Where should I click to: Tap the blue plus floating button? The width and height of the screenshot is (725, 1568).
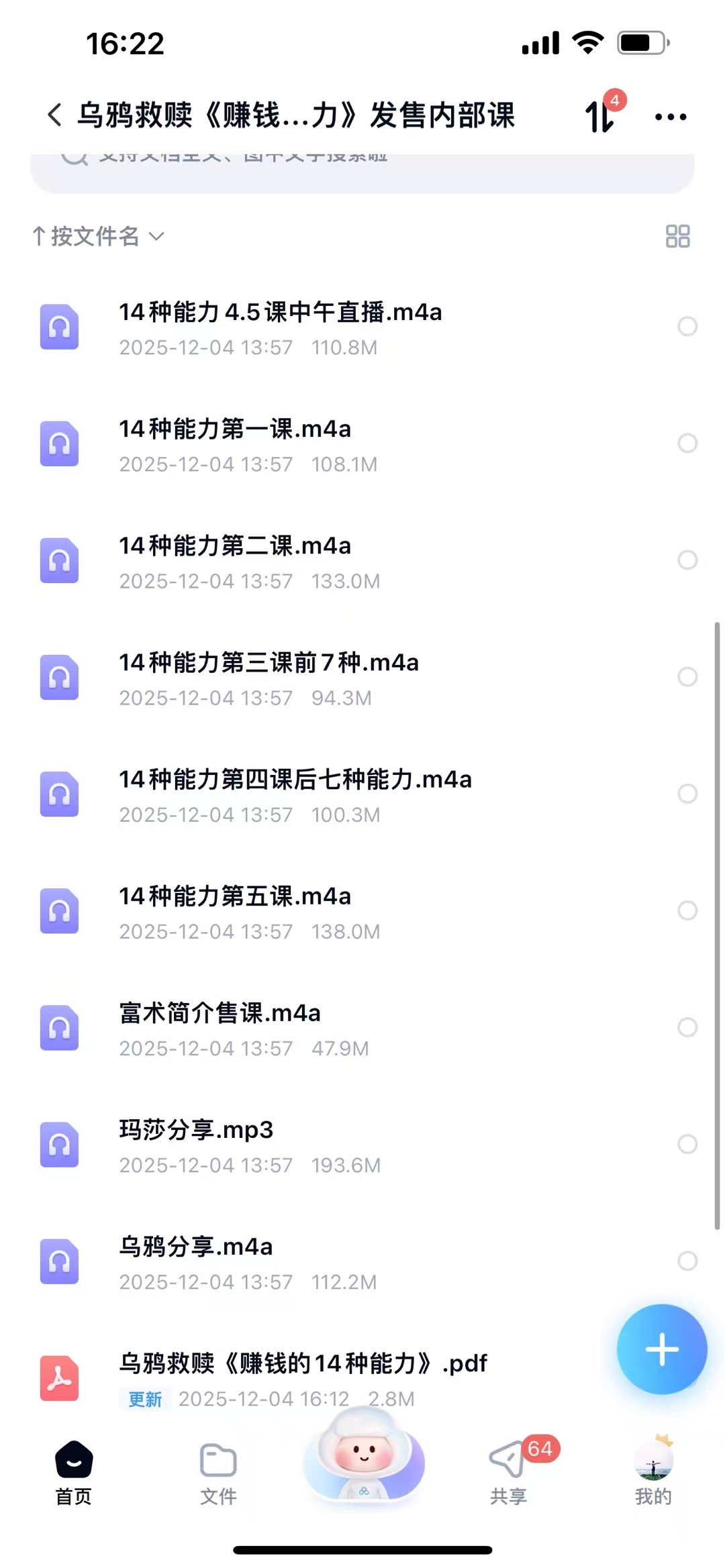tap(662, 1349)
